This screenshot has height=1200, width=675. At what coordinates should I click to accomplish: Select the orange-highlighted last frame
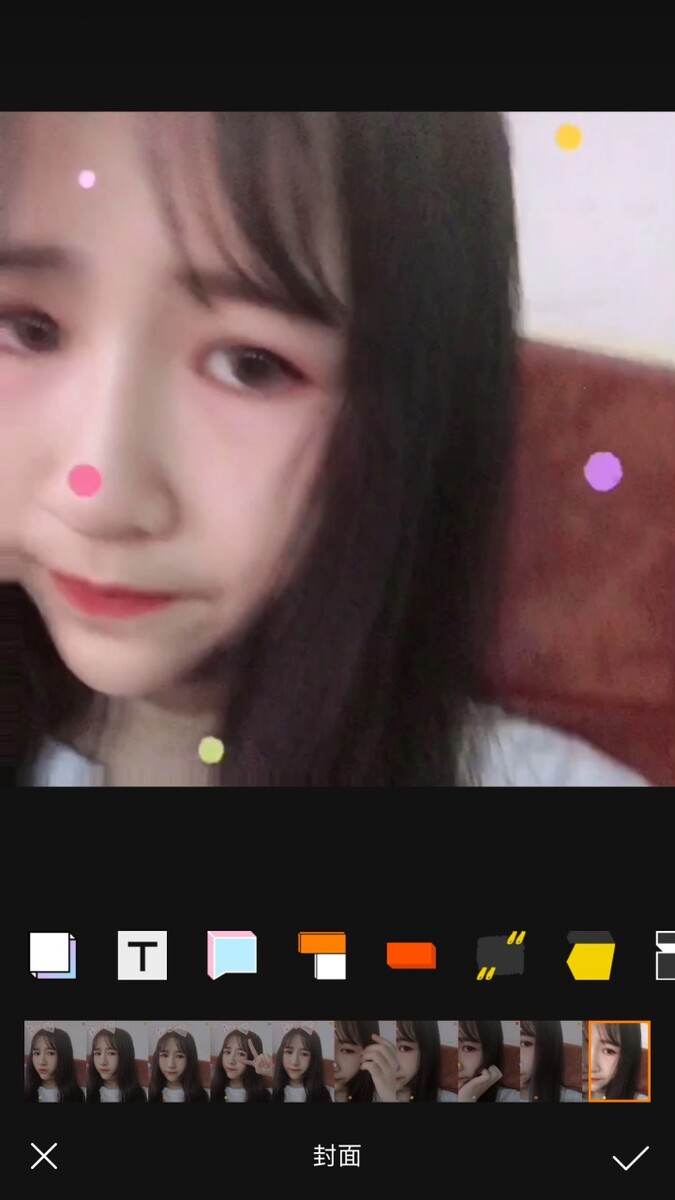click(x=619, y=1061)
